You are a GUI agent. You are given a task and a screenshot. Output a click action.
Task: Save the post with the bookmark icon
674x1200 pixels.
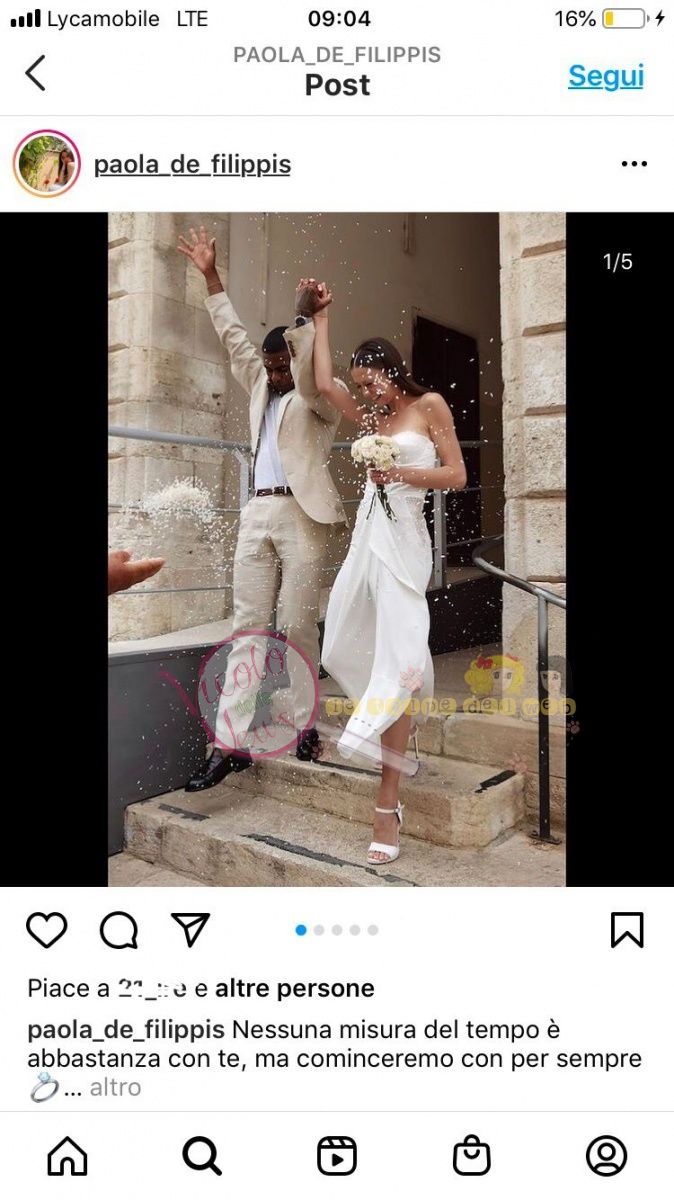point(627,930)
